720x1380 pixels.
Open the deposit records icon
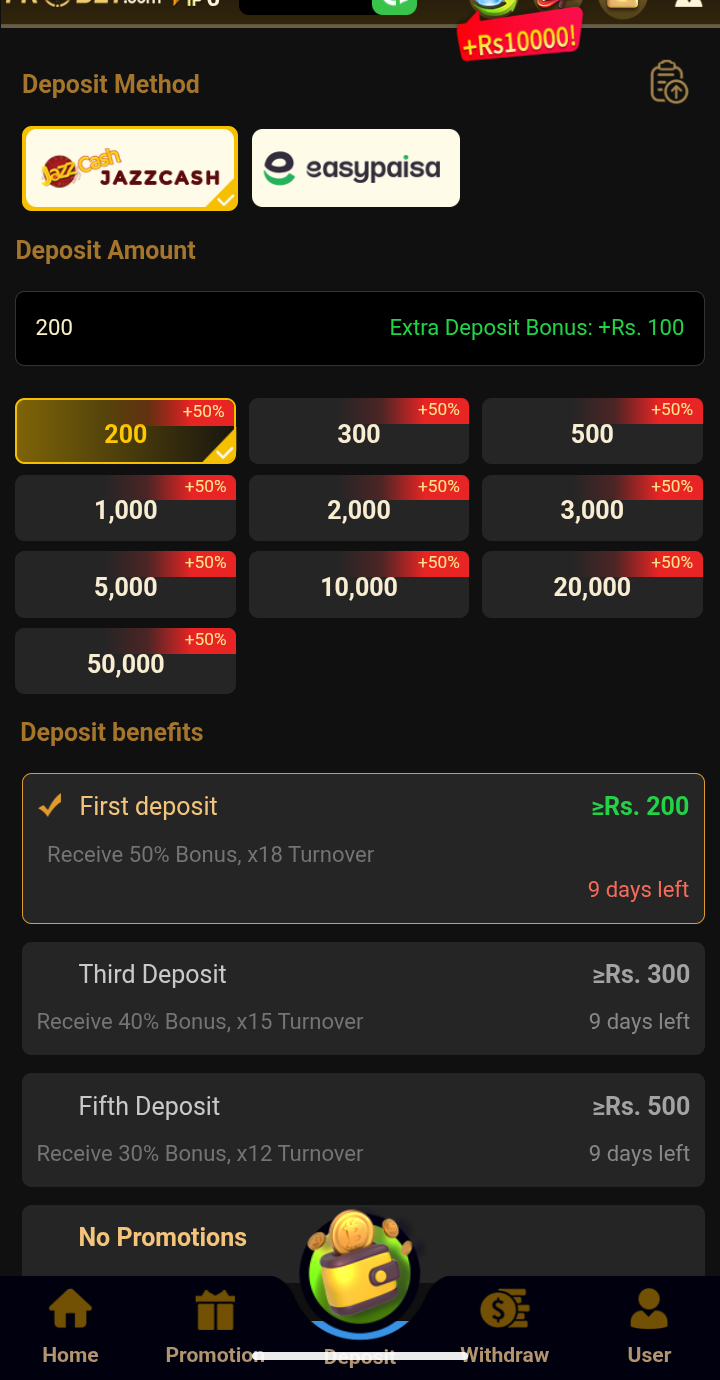(669, 82)
